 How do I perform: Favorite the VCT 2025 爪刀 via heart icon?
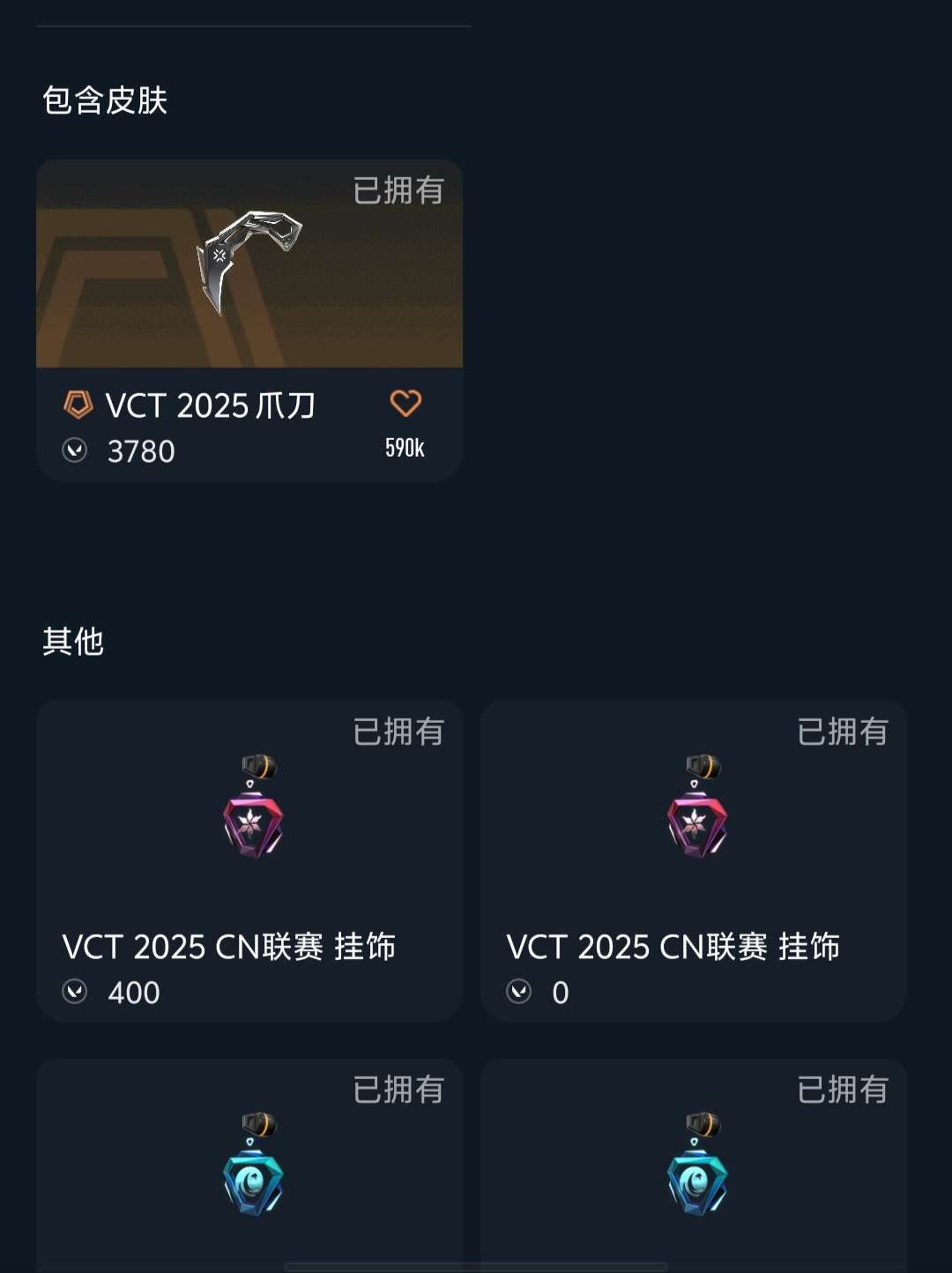[x=404, y=405]
